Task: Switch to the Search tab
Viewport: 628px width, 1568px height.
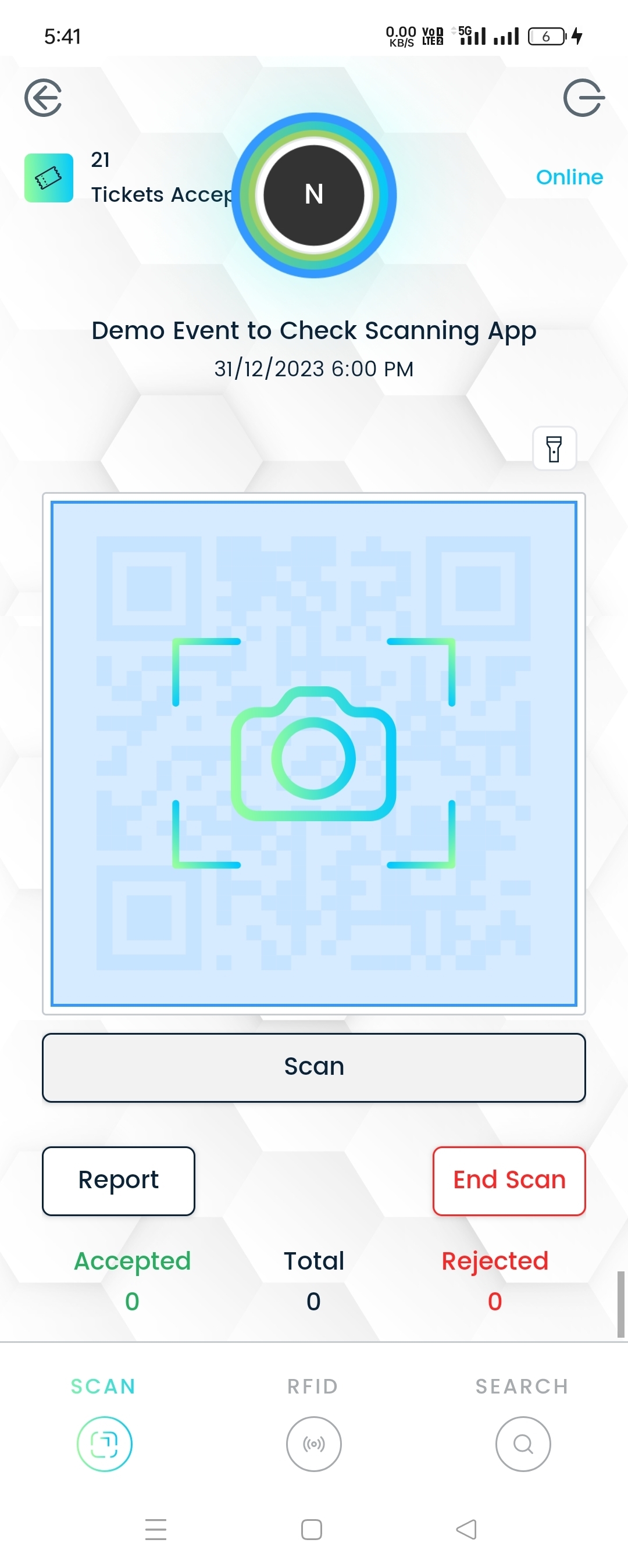Action: pos(523,1443)
